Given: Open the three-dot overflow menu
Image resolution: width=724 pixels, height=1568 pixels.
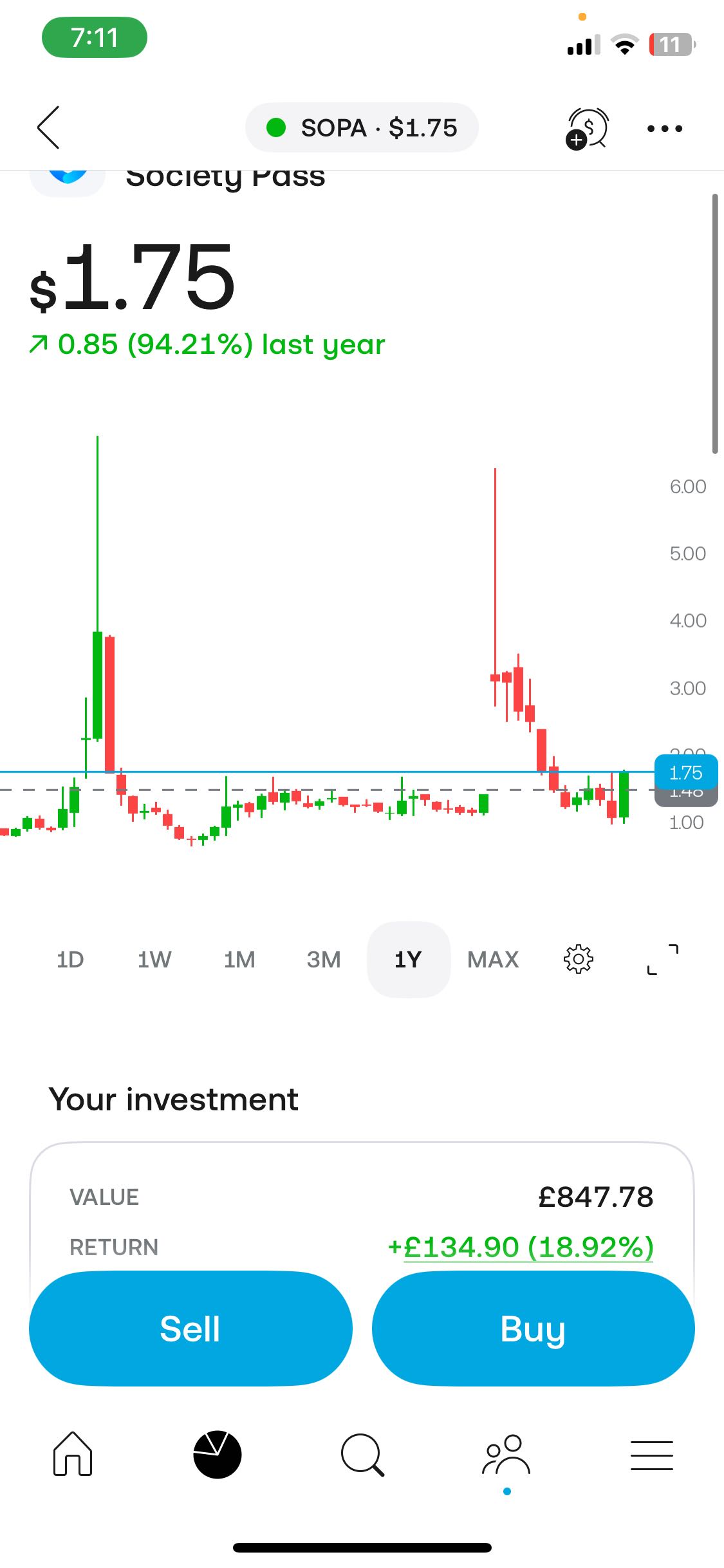Looking at the screenshot, I should pos(665,129).
